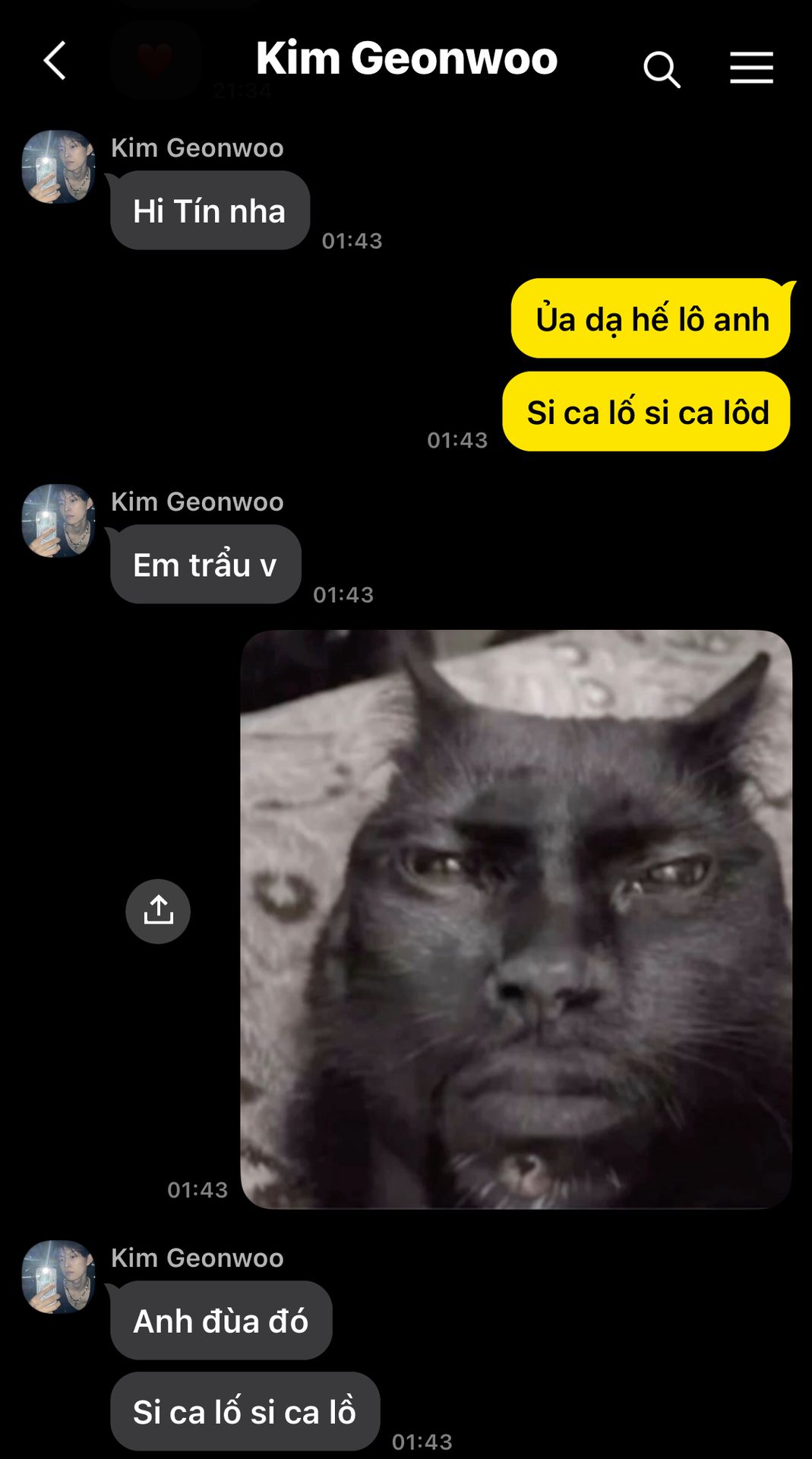Open Kim Geonwoo's avatar beside "Em trẩu v"
812x1459 pixels.
click(x=58, y=521)
